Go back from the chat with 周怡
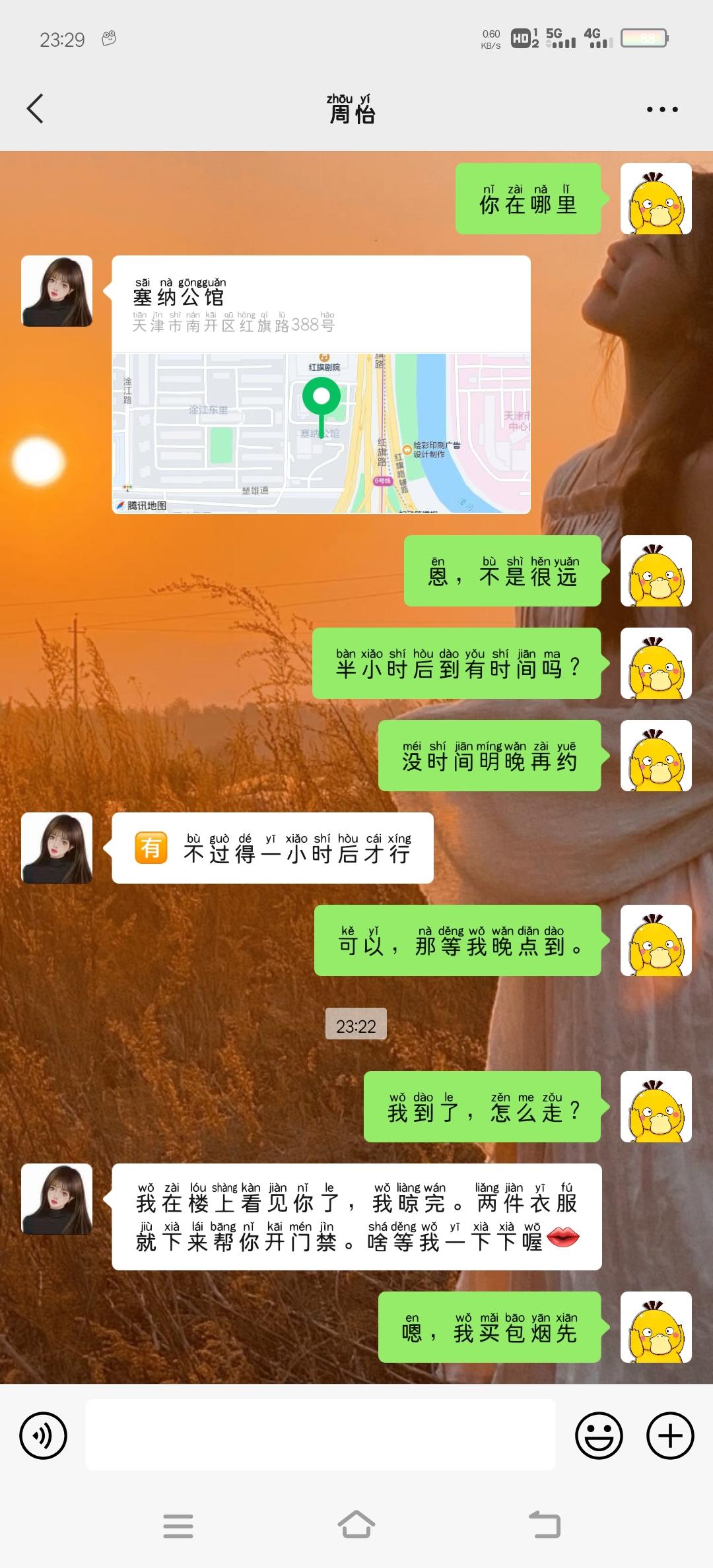 [x=36, y=109]
